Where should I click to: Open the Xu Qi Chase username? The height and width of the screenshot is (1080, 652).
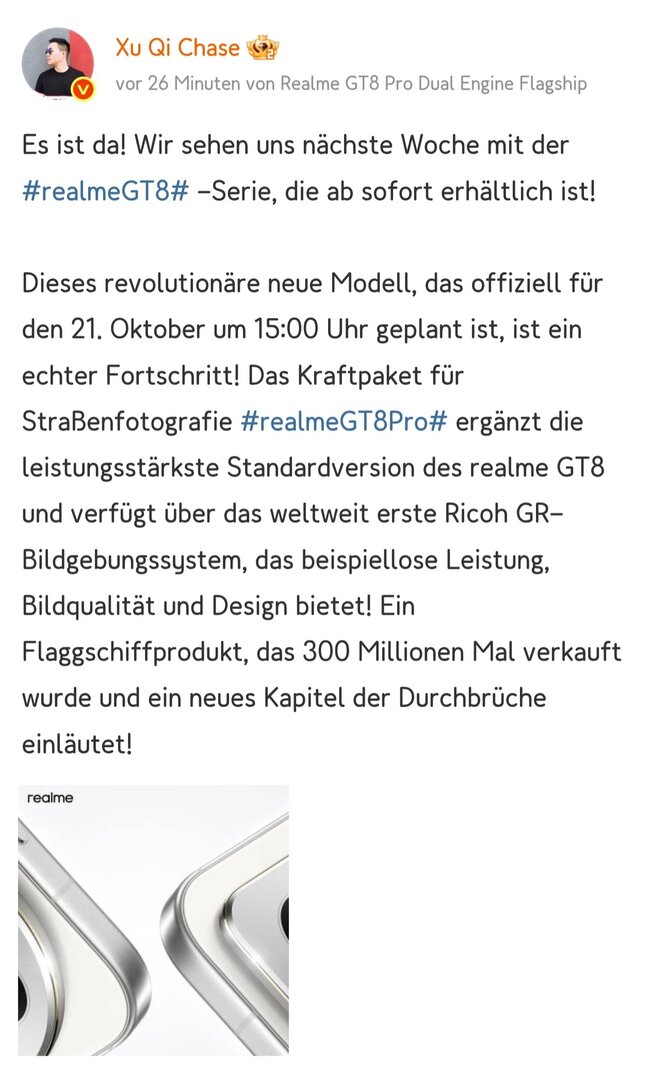(x=177, y=48)
